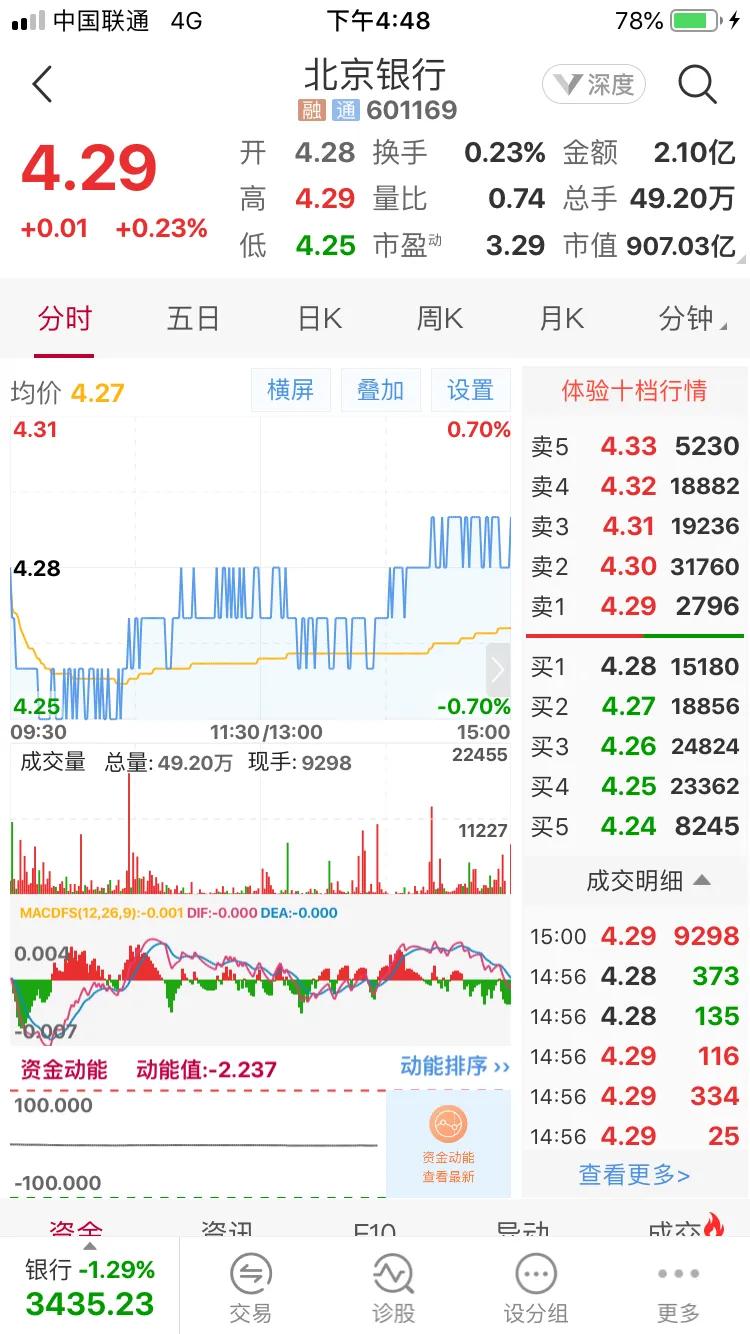Select the 月K chart tab
Viewport: 750px width, 1334px height.
point(561,319)
